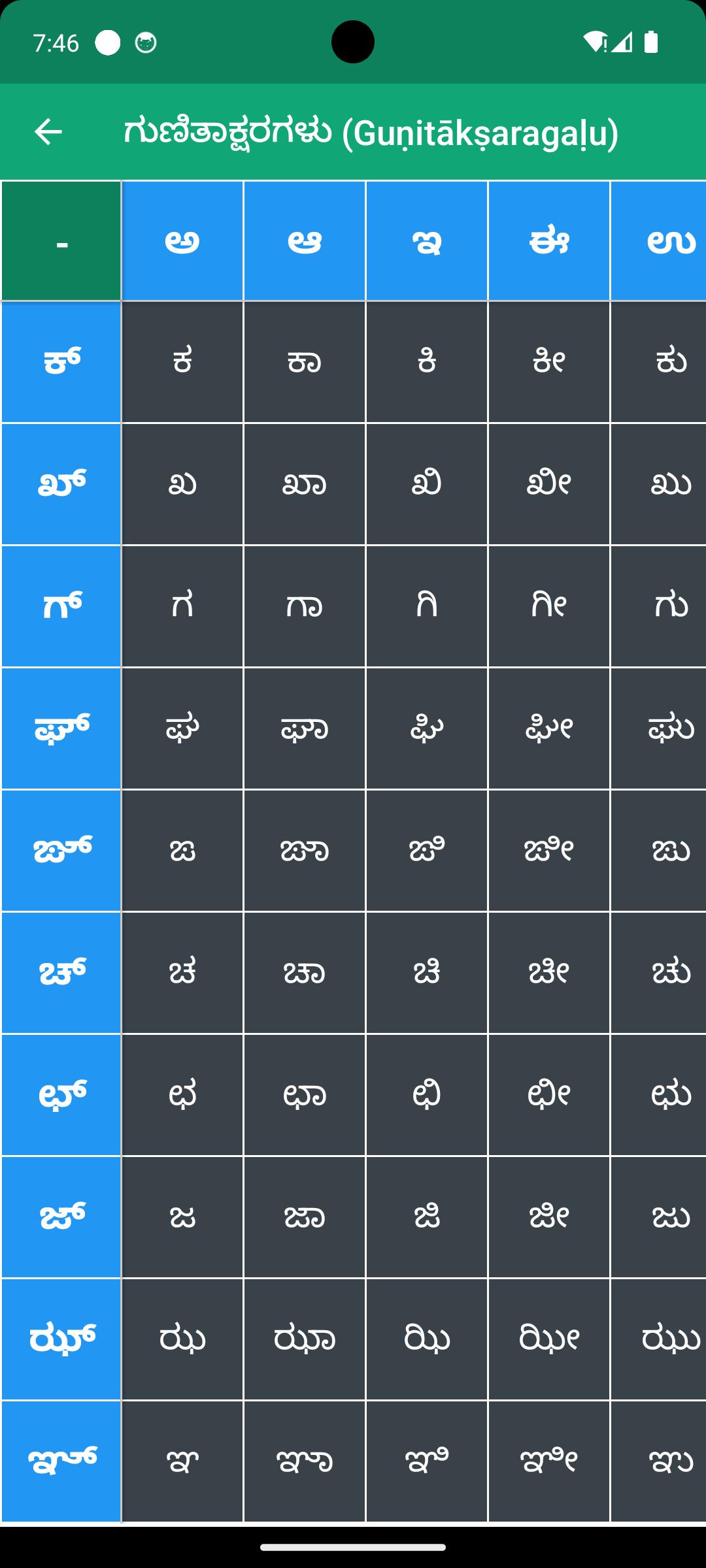Open the ಗೀ letter cell
The width and height of the screenshot is (706, 1568).
549,606
